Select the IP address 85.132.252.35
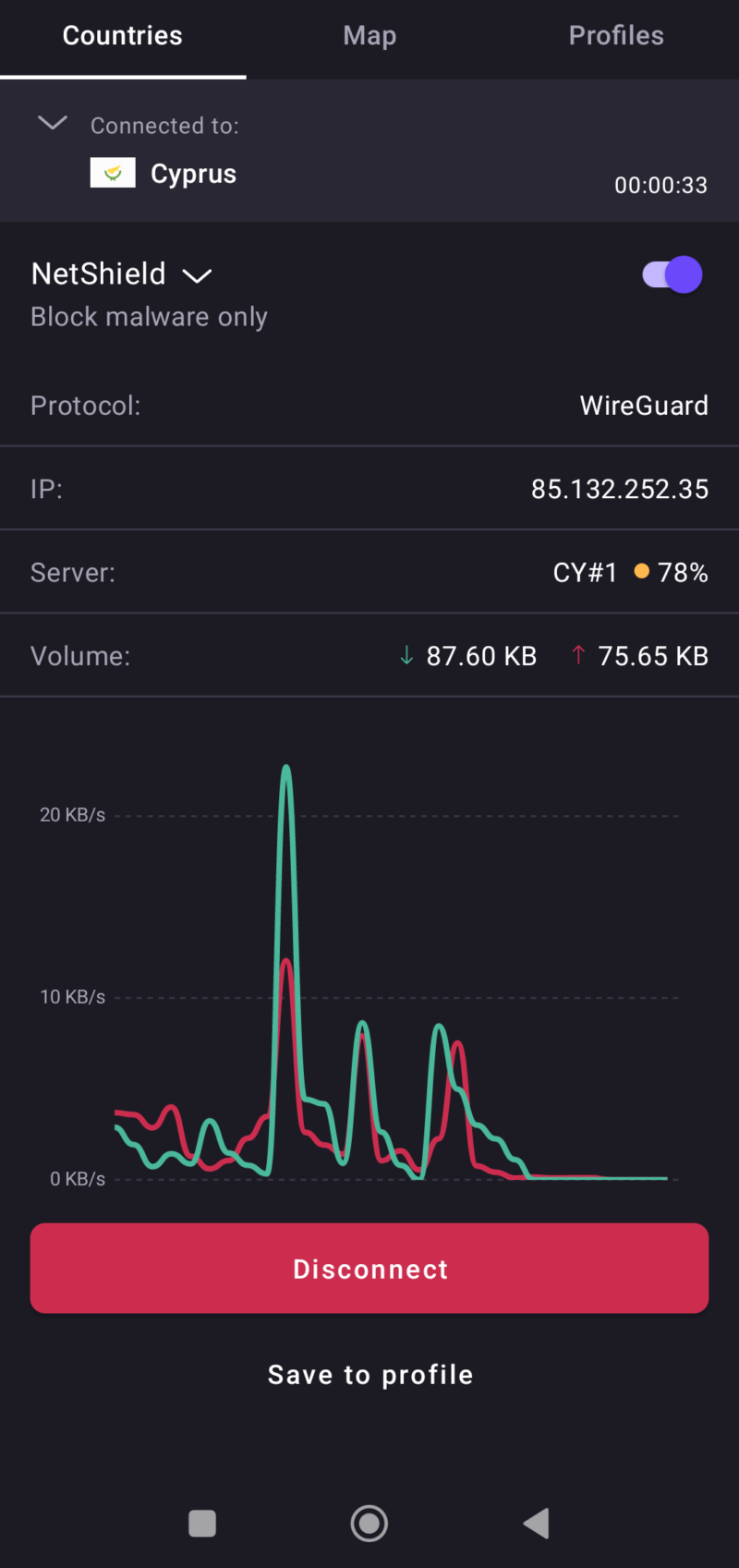This screenshot has height=1568, width=739. [x=619, y=489]
